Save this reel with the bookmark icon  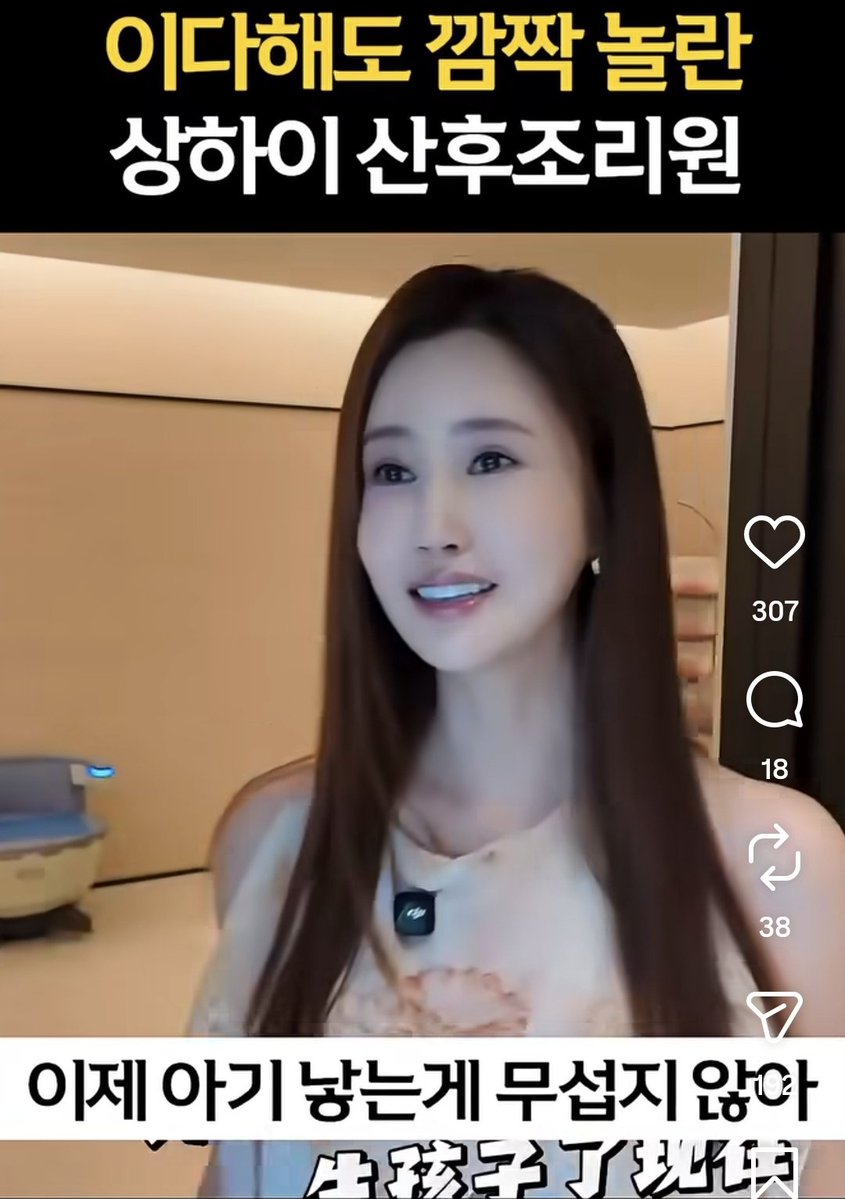click(x=774, y=1171)
